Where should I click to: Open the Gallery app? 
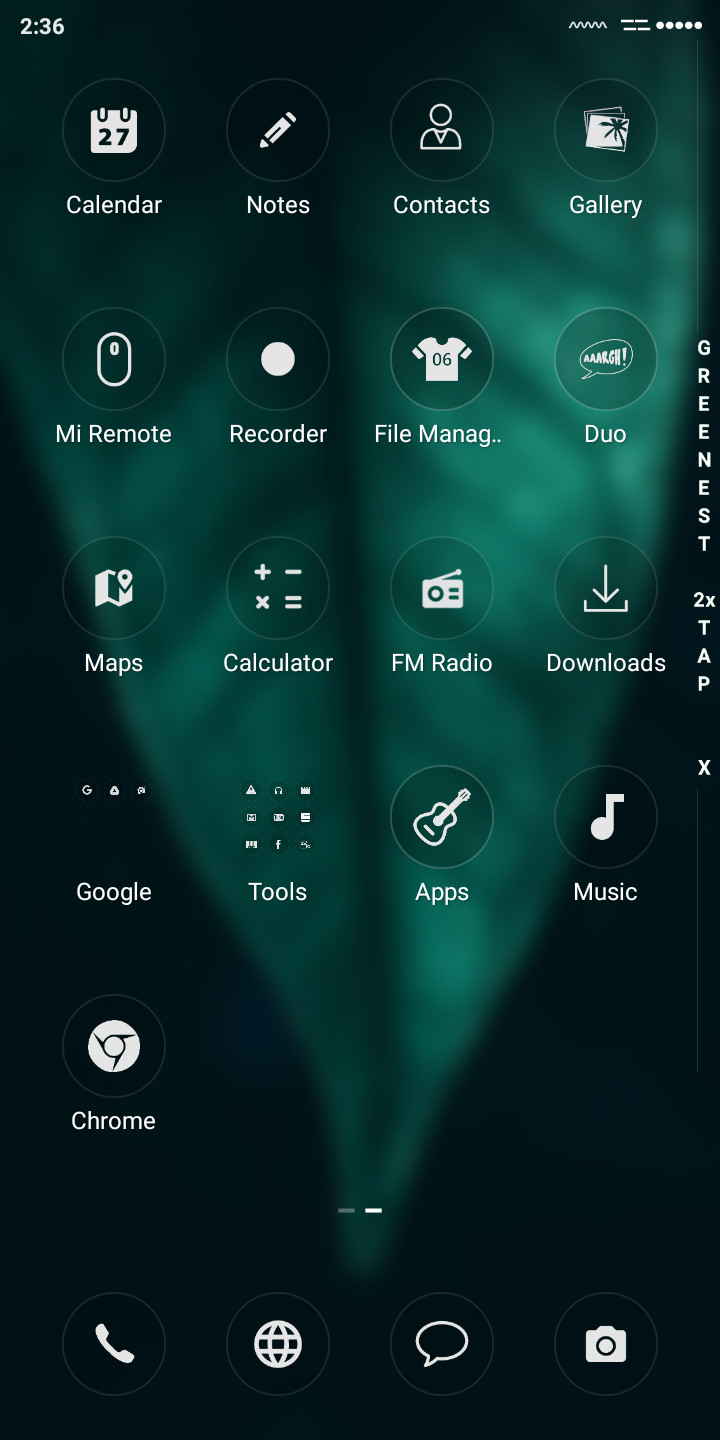(606, 130)
